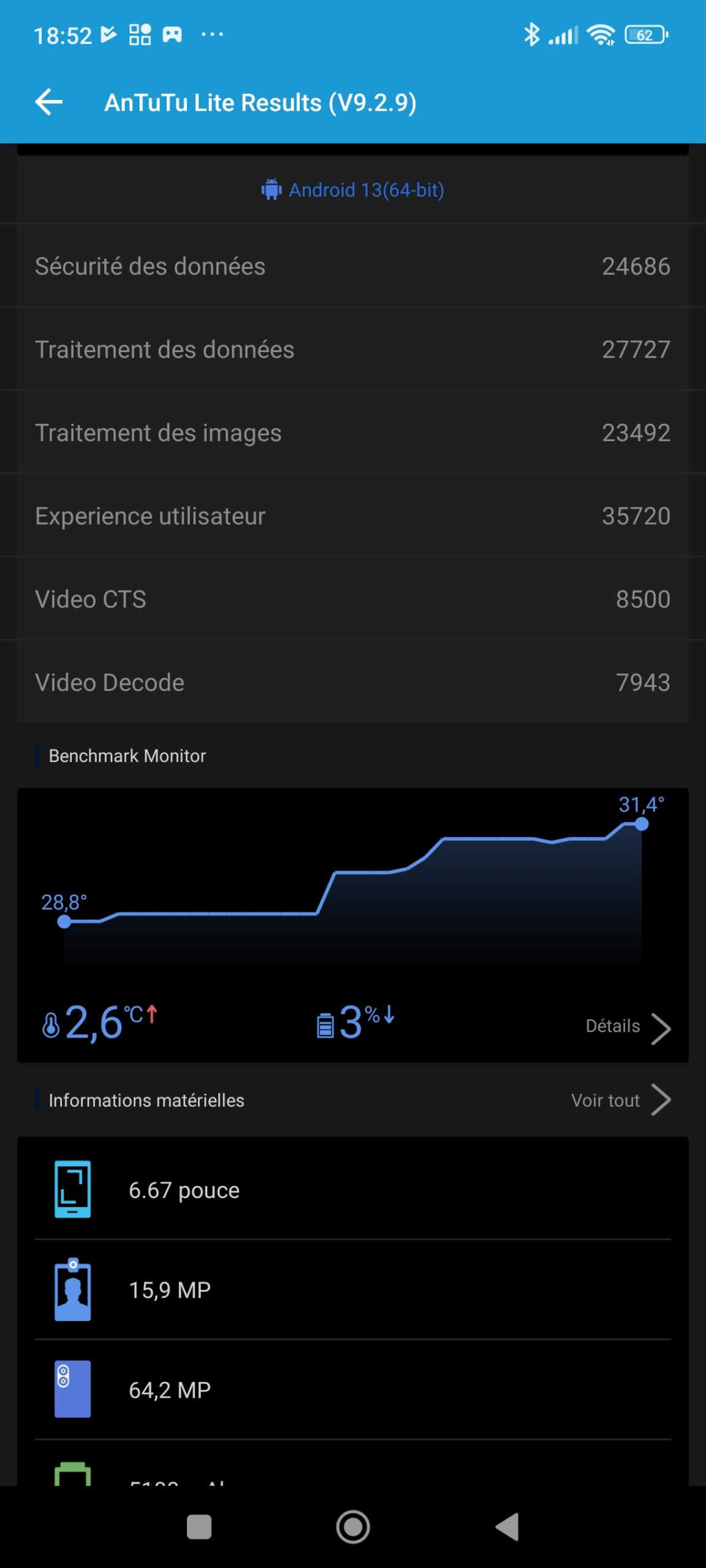706x1568 pixels.
Task: Tap the system home button
Action: point(353,1527)
